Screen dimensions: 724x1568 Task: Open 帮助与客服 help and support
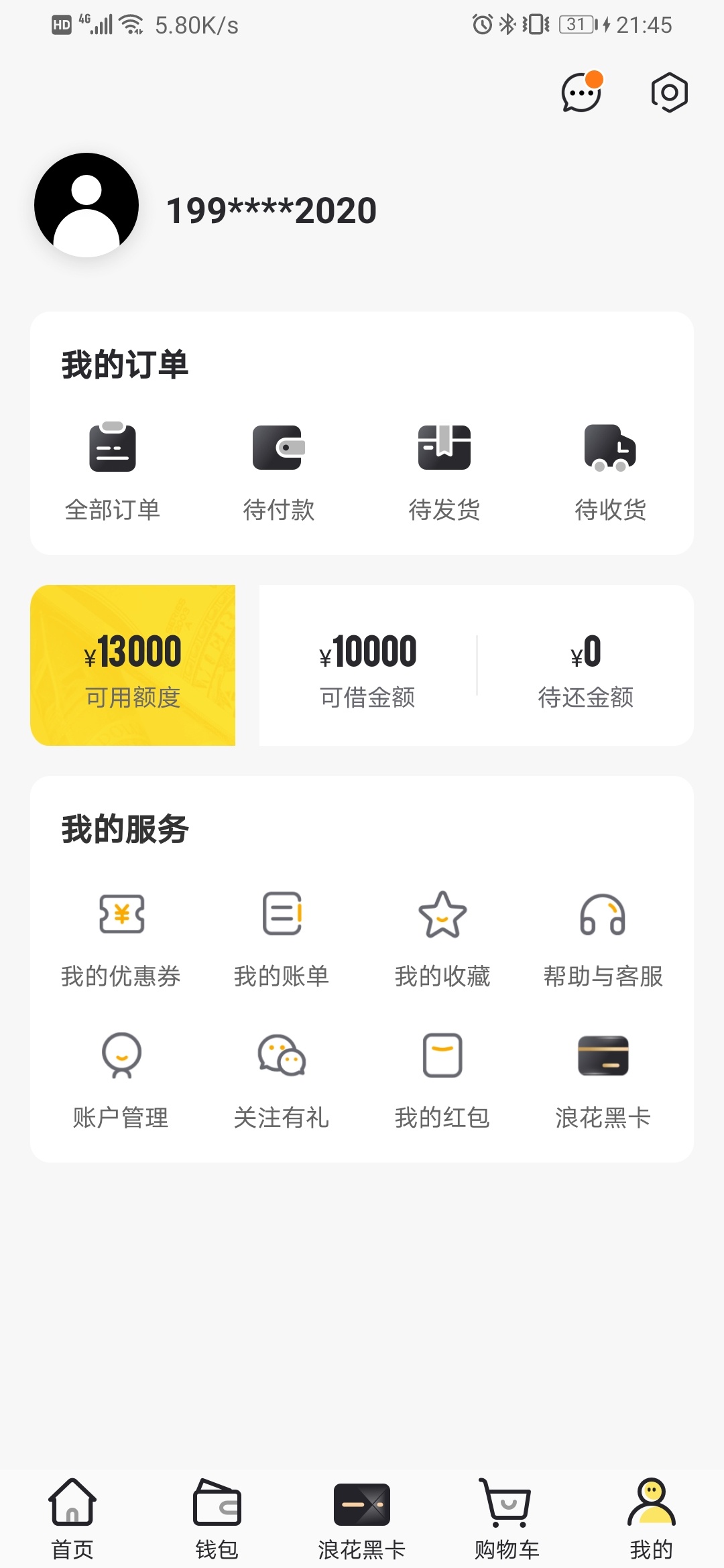tap(603, 939)
